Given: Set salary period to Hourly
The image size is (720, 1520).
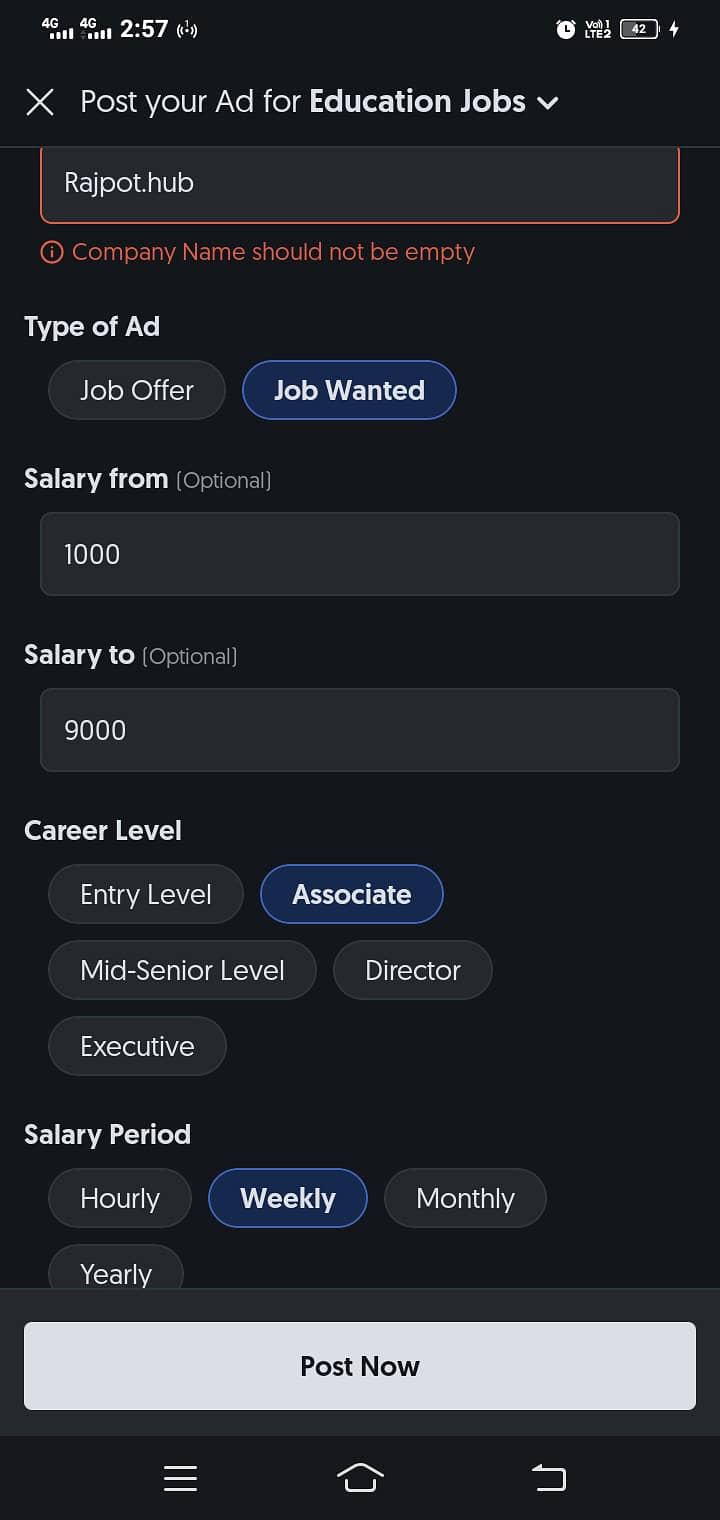Looking at the screenshot, I should tap(120, 1198).
